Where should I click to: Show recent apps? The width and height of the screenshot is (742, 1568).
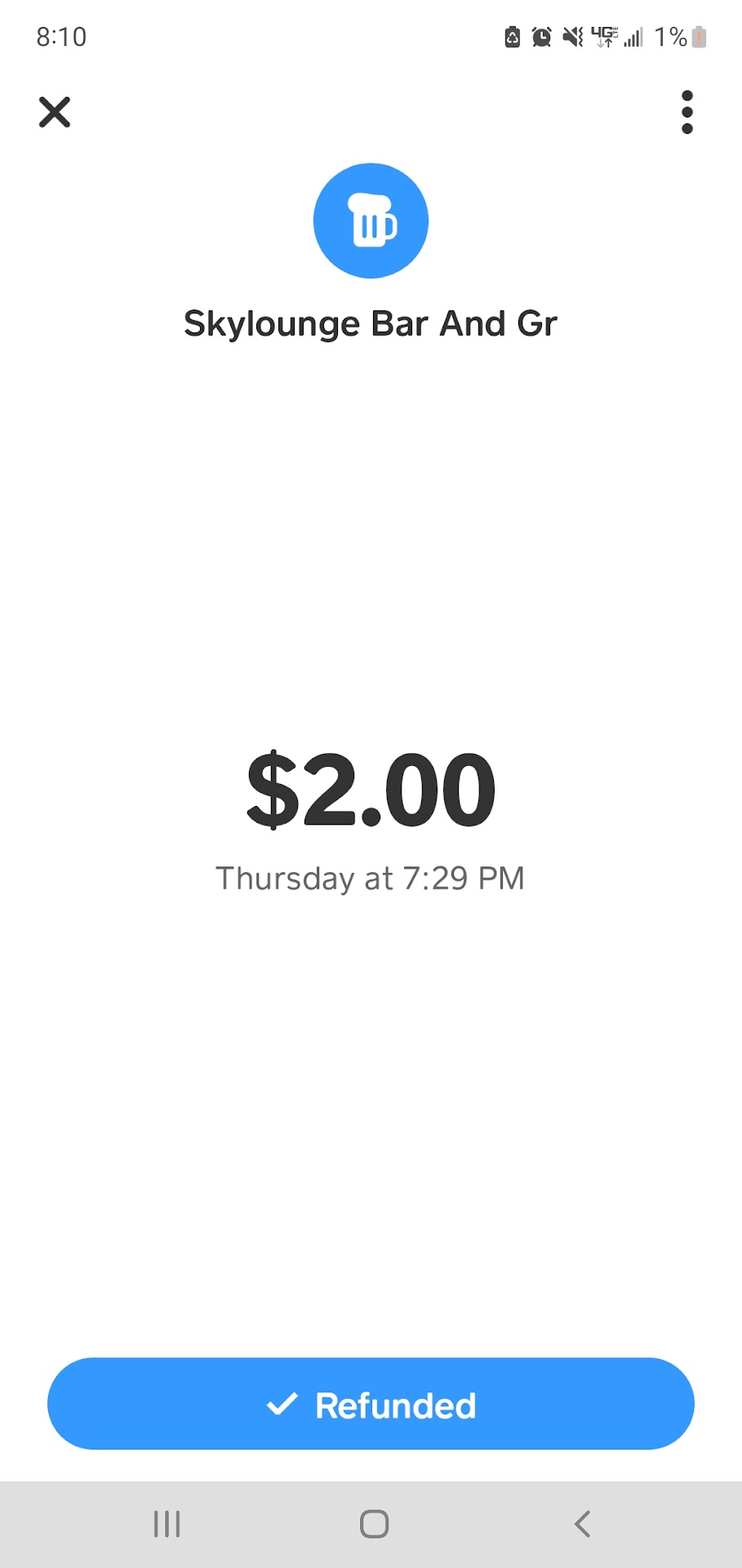(167, 1524)
